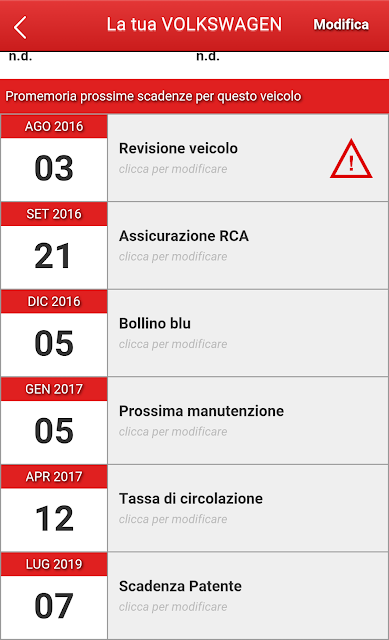Go back using the header arrow
The width and height of the screenshot is (389, 640).
[20, 27]
